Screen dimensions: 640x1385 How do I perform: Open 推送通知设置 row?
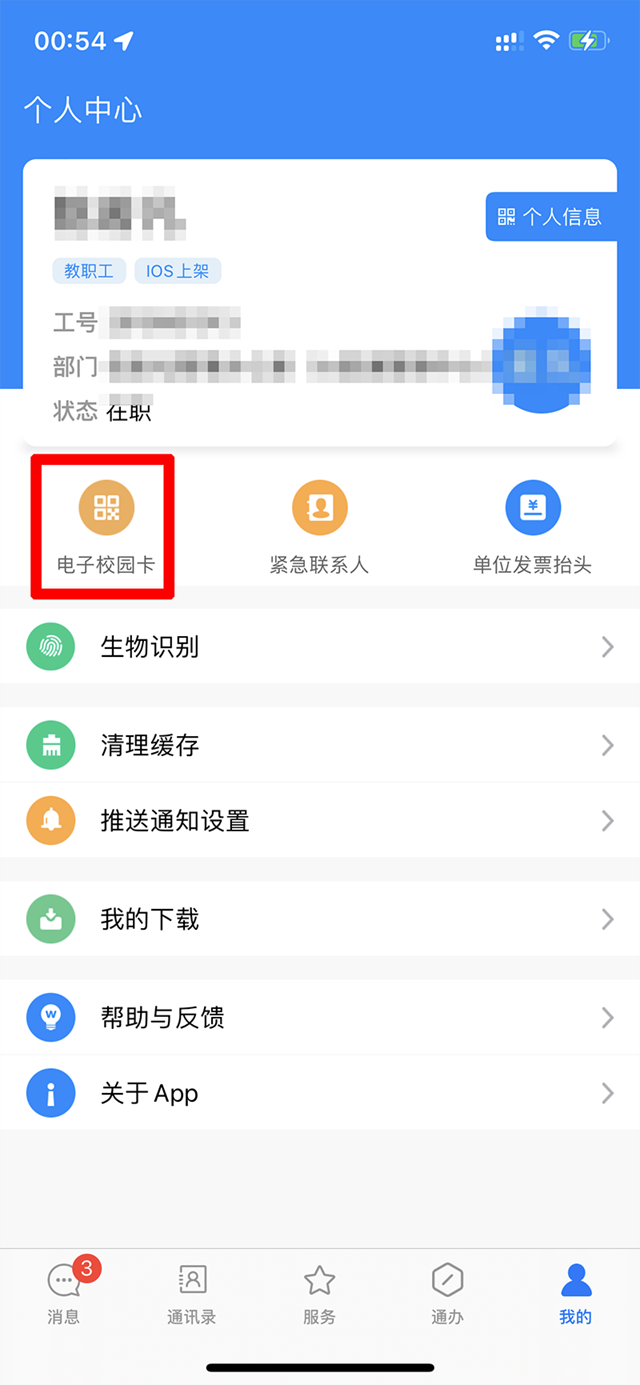tap(320, 821)
